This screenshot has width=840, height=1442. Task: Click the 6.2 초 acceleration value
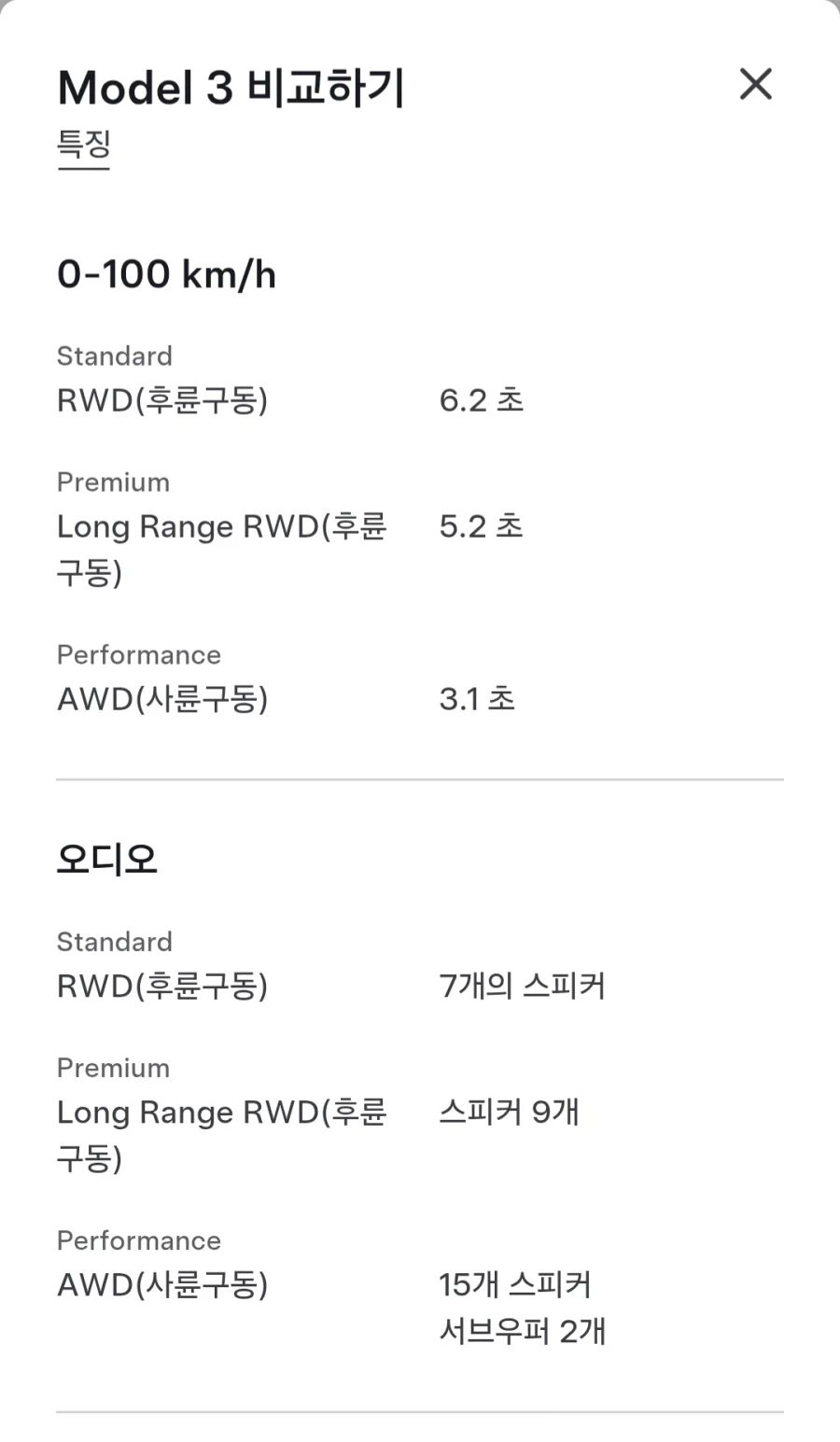(x=482, y=399)
